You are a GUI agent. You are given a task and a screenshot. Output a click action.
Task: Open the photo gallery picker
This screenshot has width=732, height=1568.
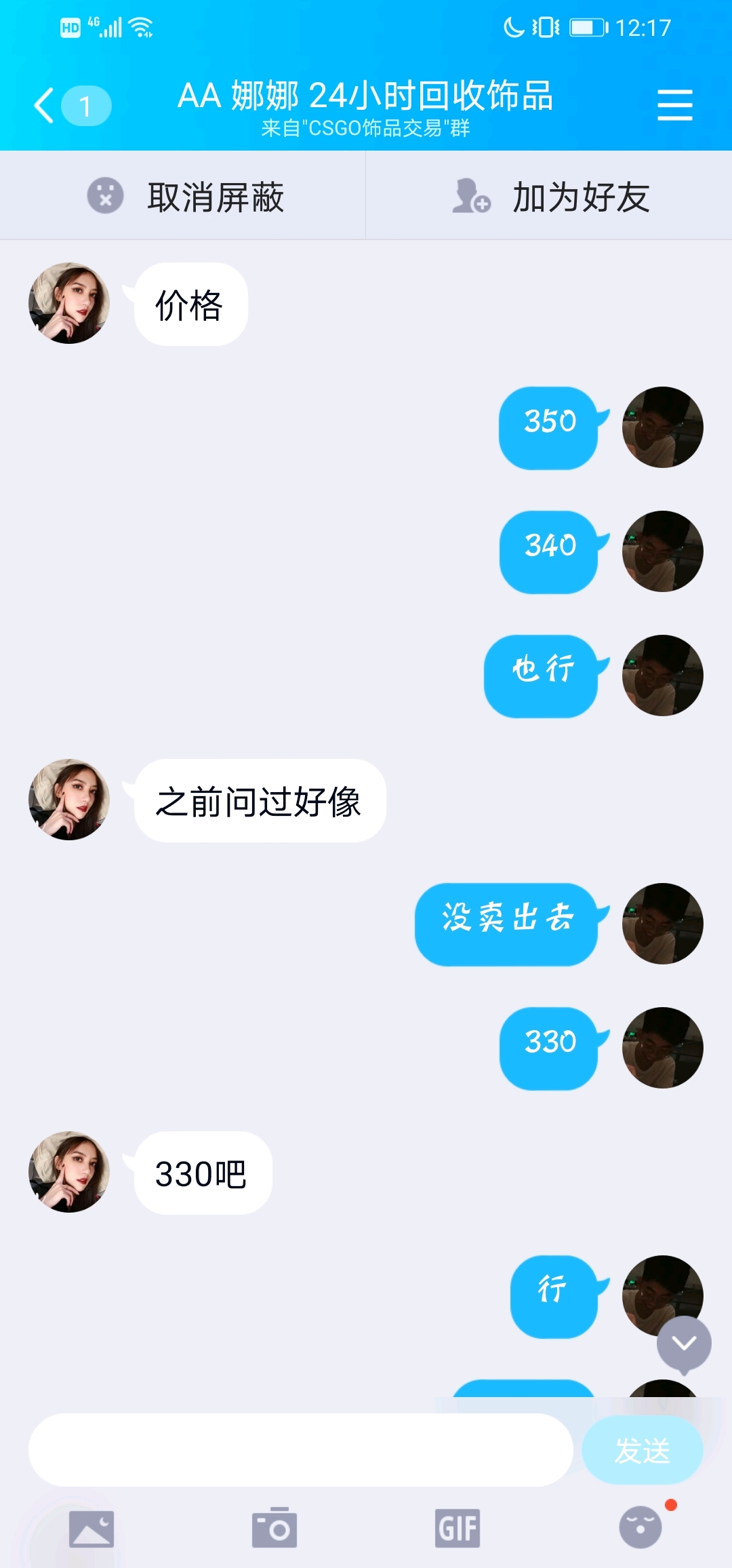(x=91, y=1529)
